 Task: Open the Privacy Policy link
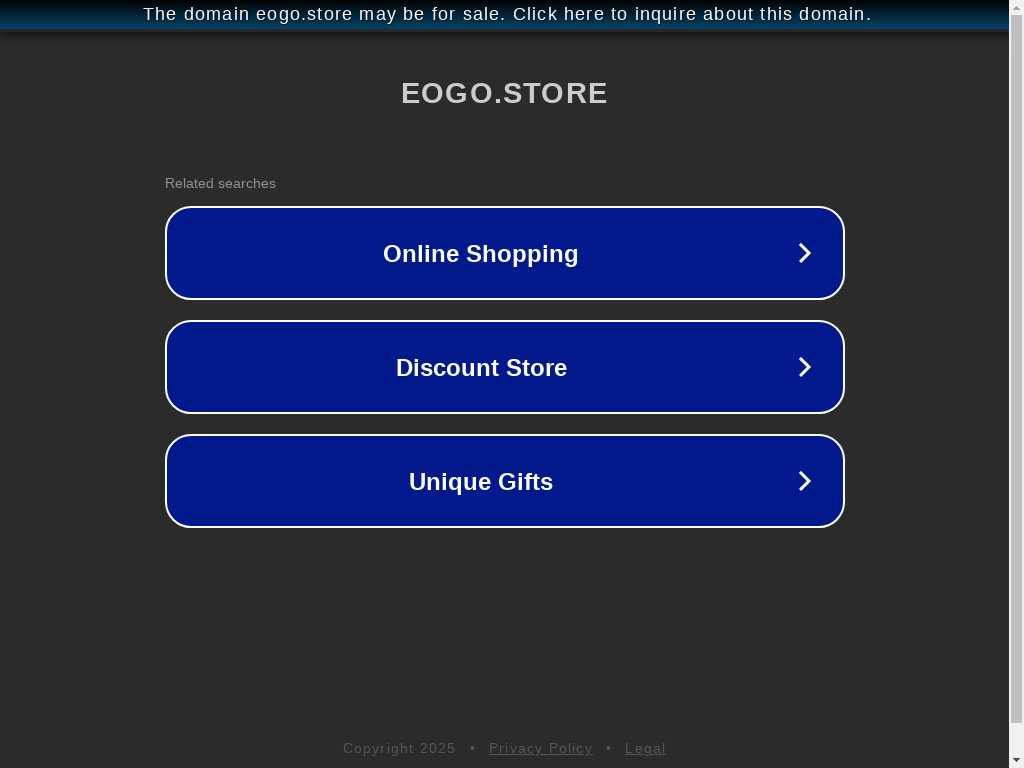click(x=540, y=748)
